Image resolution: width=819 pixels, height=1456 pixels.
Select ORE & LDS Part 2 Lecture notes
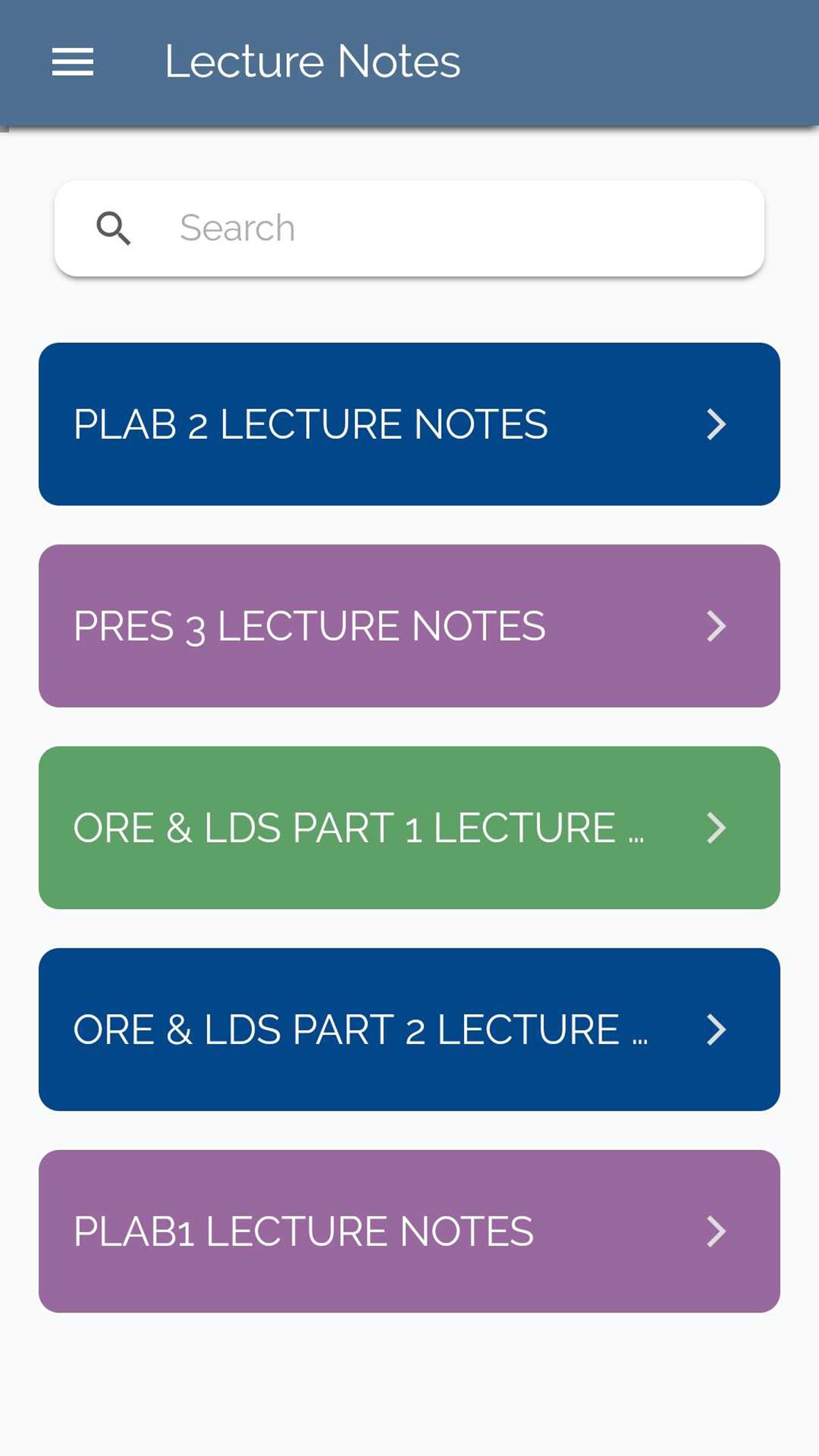[x=409, y=1029]
